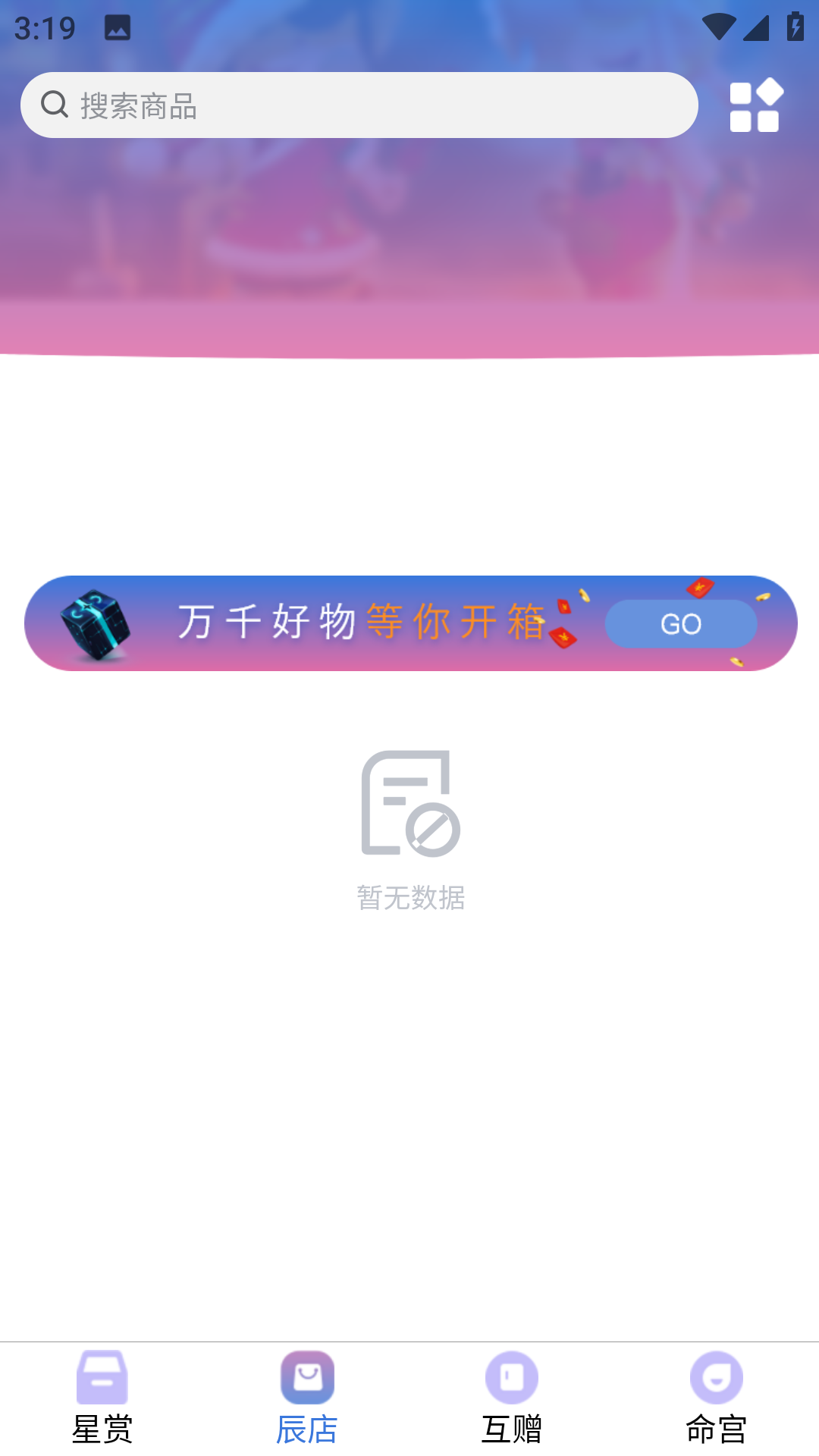Select the 辰店 tab

[307, 1398]
